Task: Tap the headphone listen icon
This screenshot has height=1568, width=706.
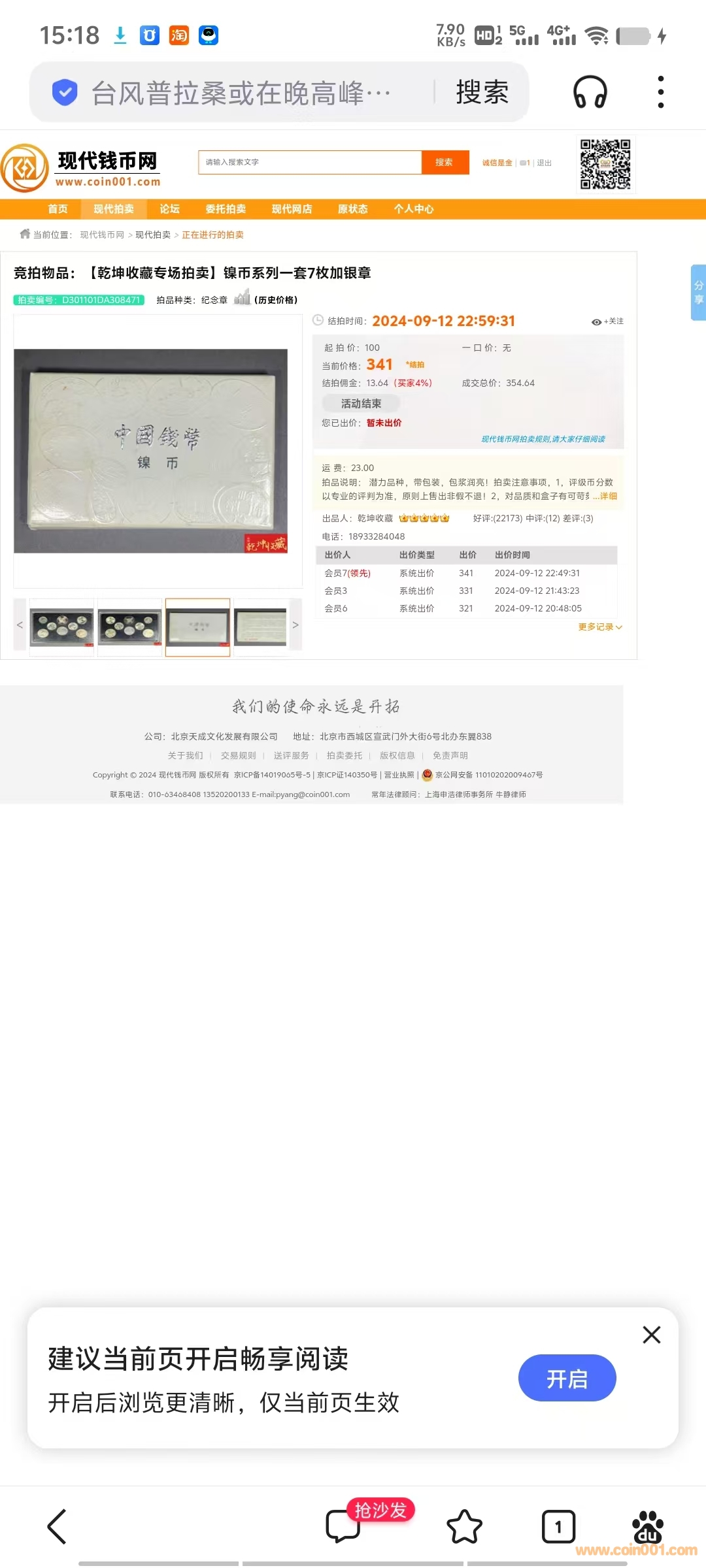Action: pos(590,92)
